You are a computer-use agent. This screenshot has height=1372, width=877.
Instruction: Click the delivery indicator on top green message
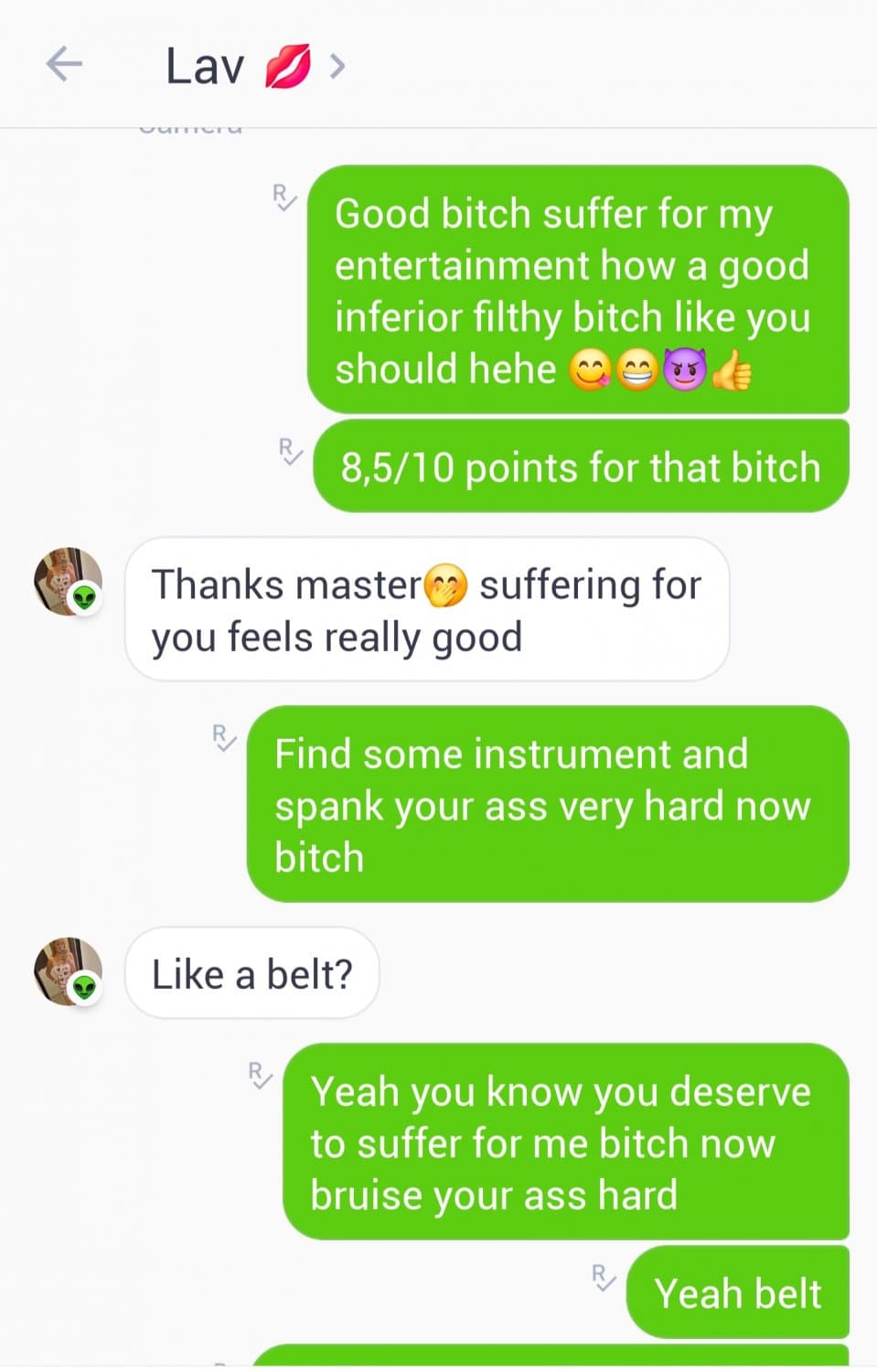(x=284, y=197)
